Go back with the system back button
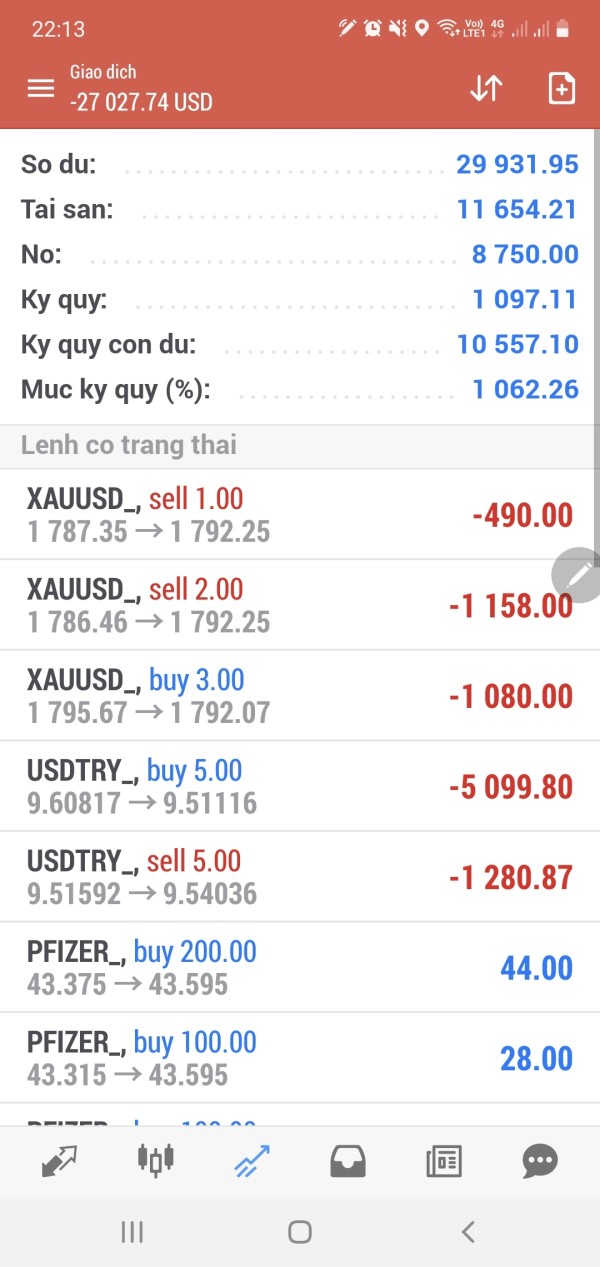Screen dimensions: 600x1267 point(468,1232)
